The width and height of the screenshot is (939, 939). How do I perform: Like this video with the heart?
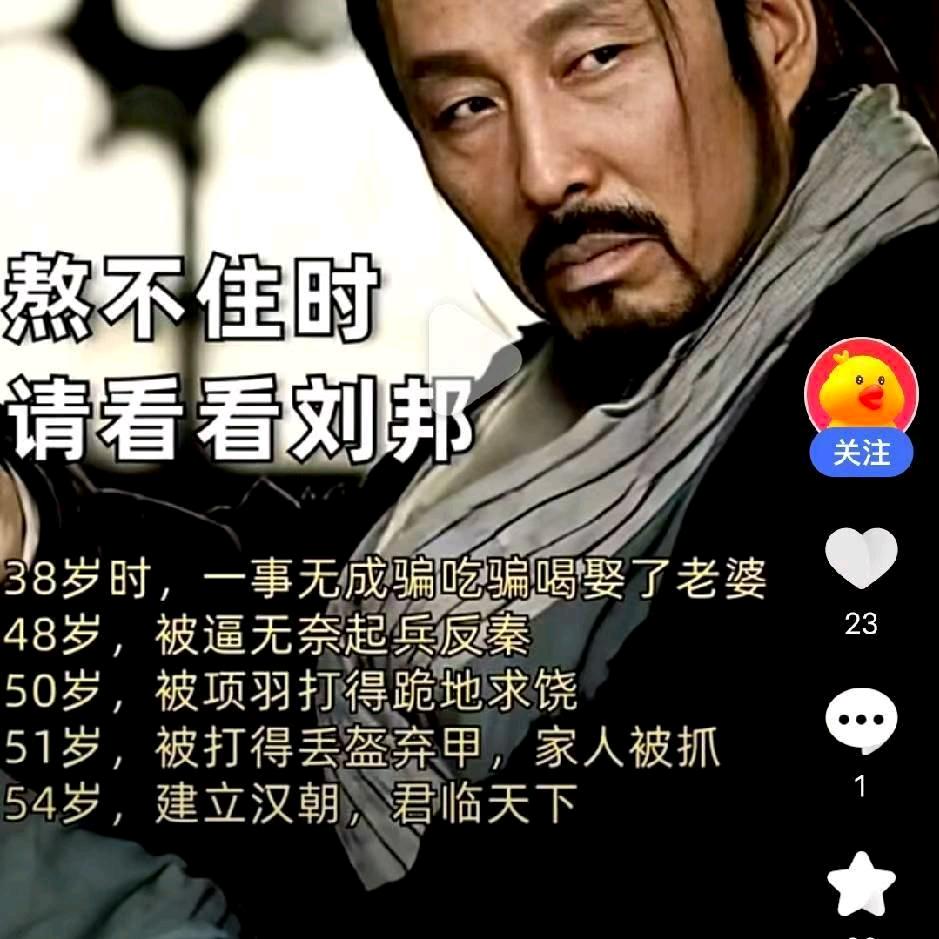pos(861,557)
